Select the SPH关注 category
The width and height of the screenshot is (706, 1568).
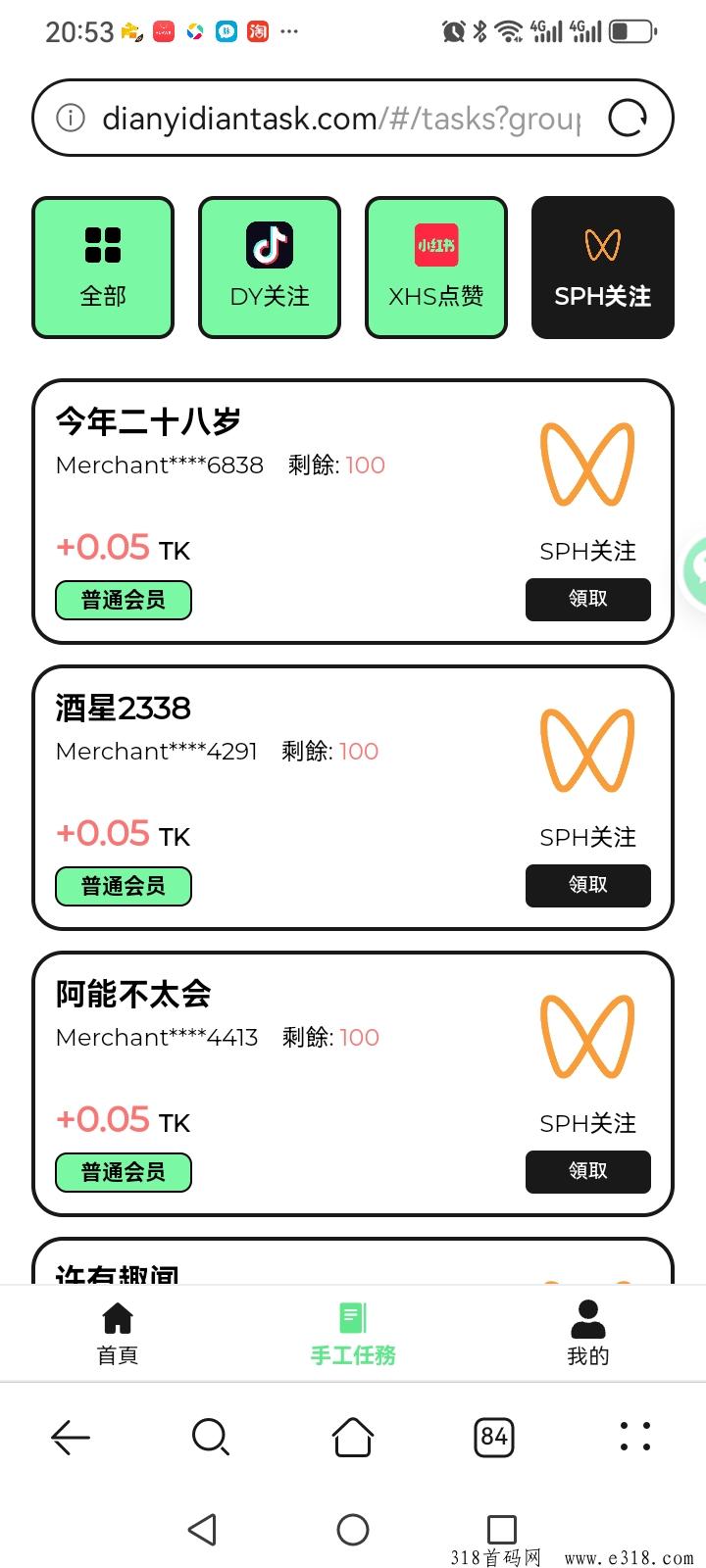pos(603,268)
